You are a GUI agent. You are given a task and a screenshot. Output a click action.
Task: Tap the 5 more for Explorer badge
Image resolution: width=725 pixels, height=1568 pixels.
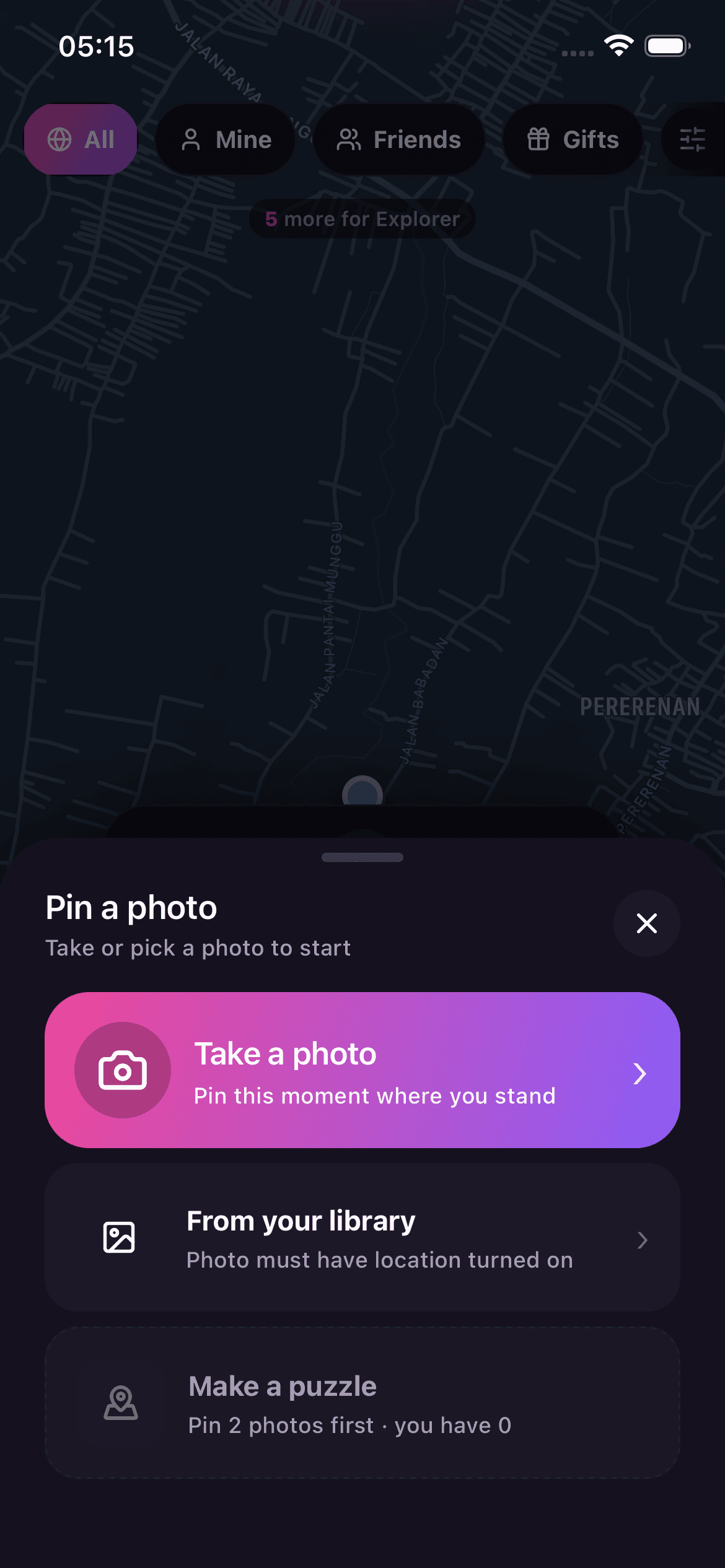(x=362, y=219)
